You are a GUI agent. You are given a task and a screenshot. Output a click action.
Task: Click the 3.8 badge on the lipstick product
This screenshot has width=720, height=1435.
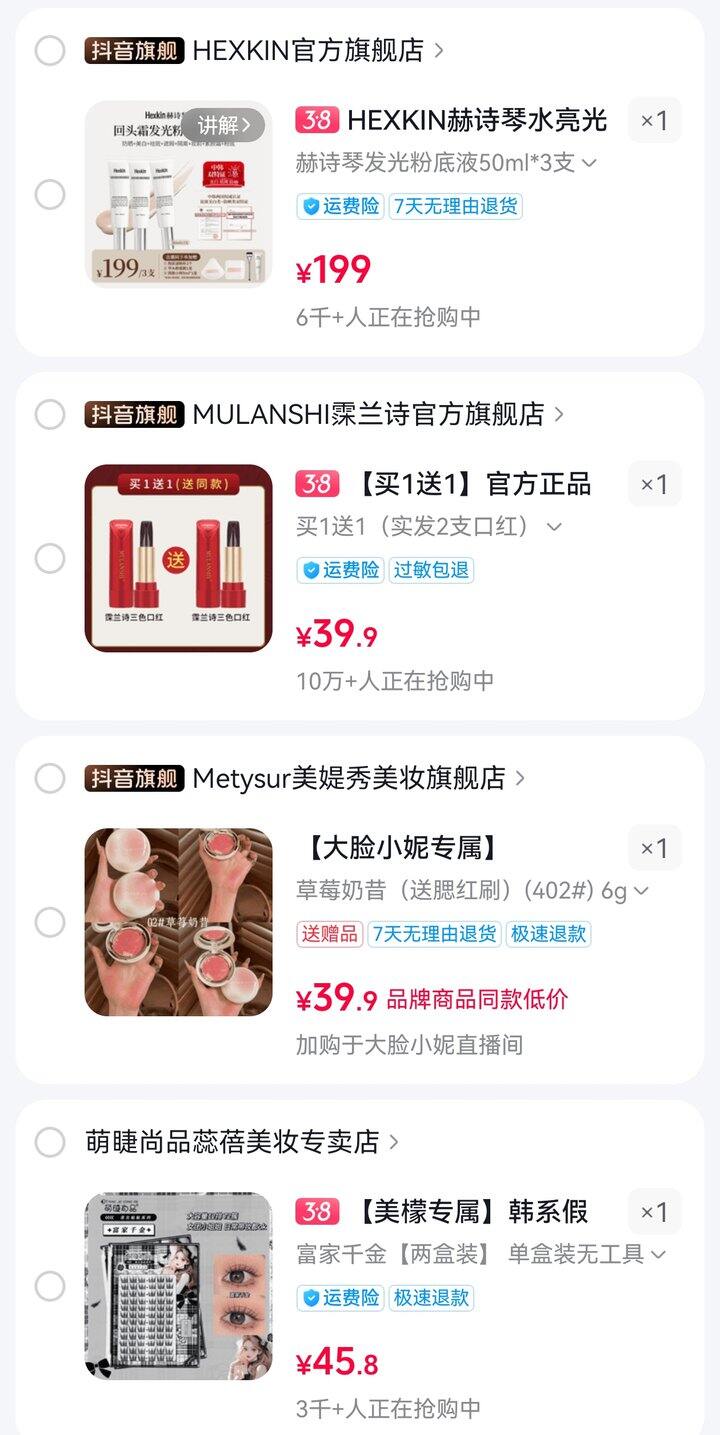coord(319,485)
